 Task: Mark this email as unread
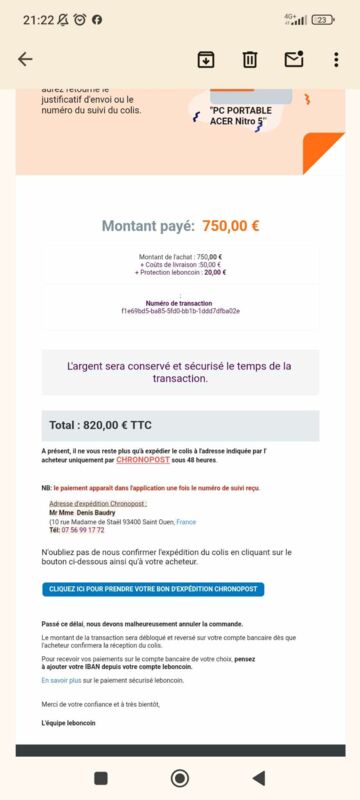tap(294, 59)
